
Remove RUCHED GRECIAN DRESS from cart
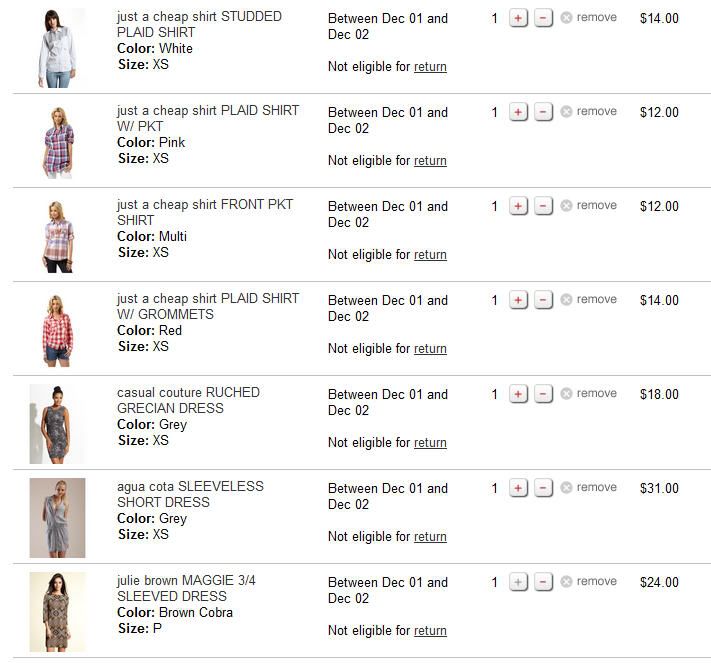click(x=588, y=394)
